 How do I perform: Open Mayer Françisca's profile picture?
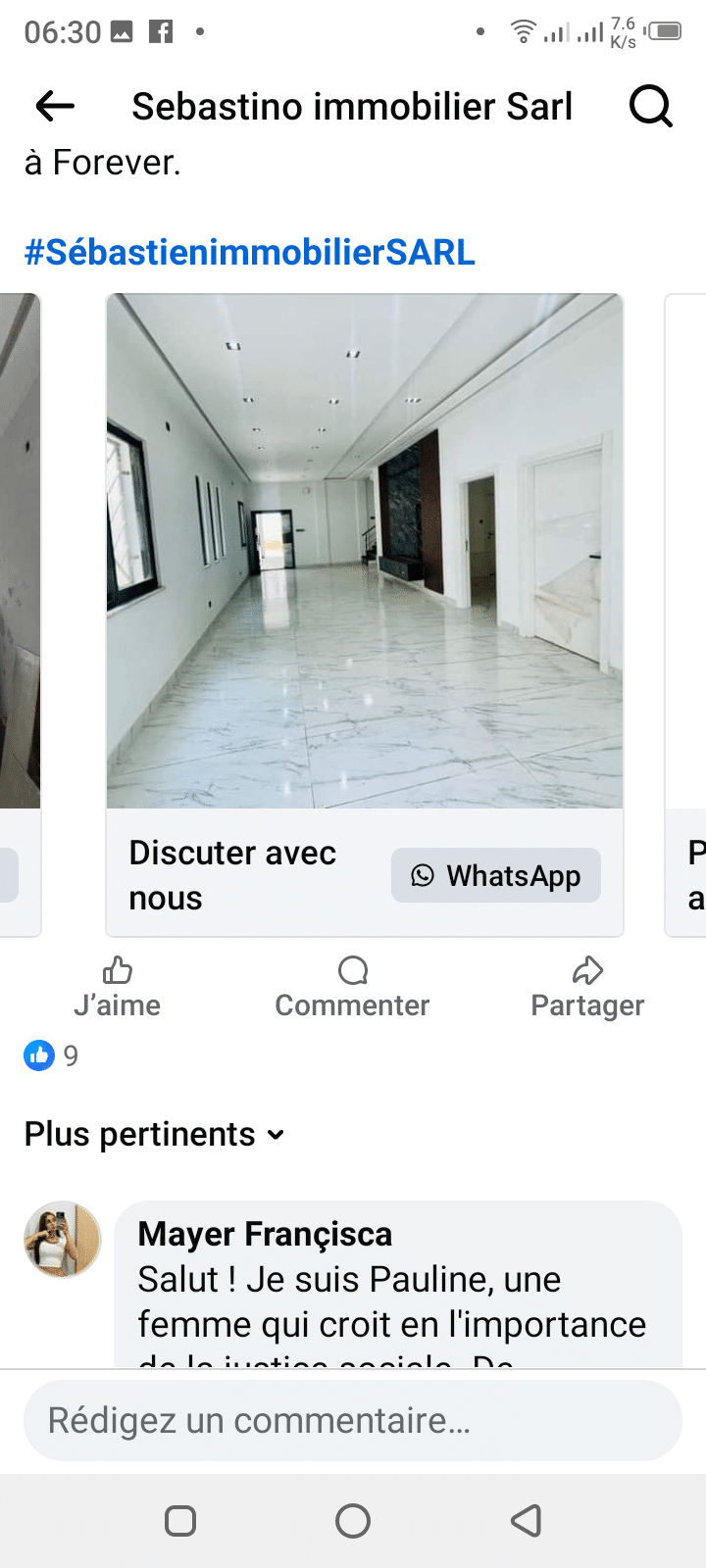click(x=63, y=1240)
